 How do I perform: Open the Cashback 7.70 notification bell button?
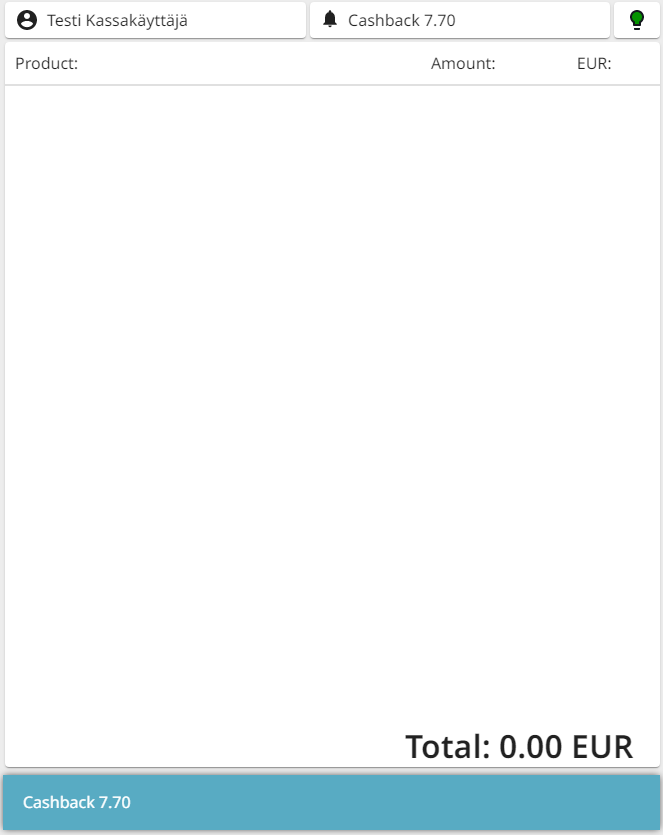tap(459, 20)
